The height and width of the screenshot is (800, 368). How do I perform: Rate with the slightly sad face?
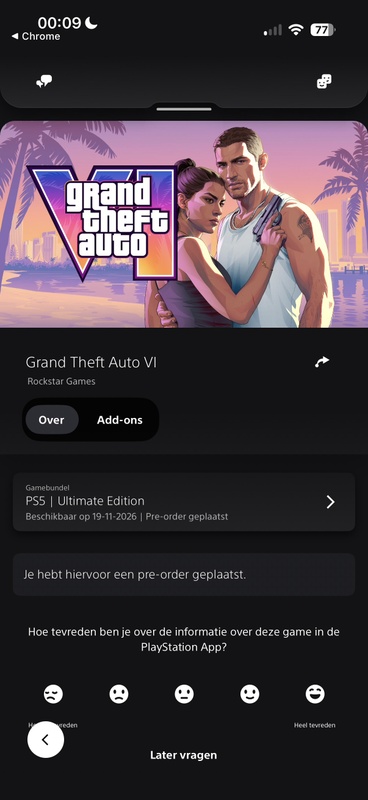(x=119, y=694)
